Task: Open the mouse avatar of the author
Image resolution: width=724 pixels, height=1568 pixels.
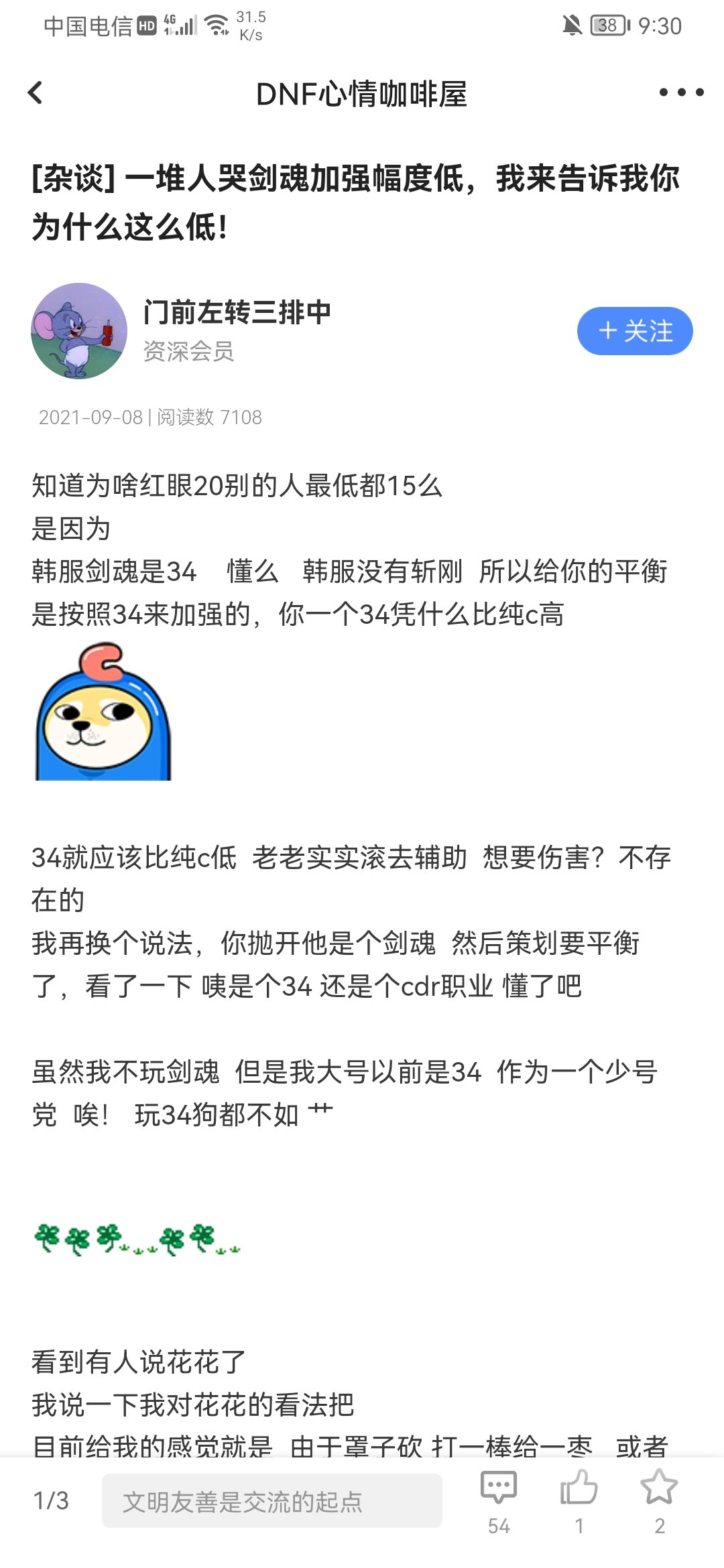Action: pyautogui.click(x=79, y=331)
